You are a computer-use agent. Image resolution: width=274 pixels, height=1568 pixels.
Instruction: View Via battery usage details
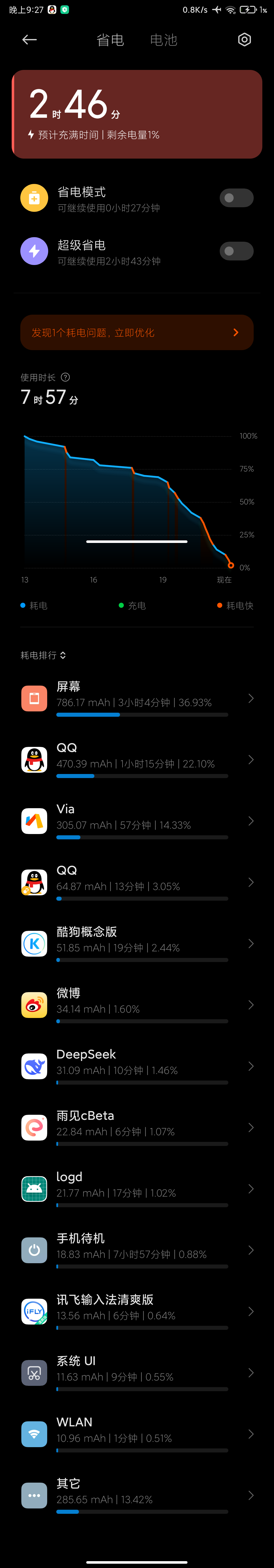pos(137,821)
